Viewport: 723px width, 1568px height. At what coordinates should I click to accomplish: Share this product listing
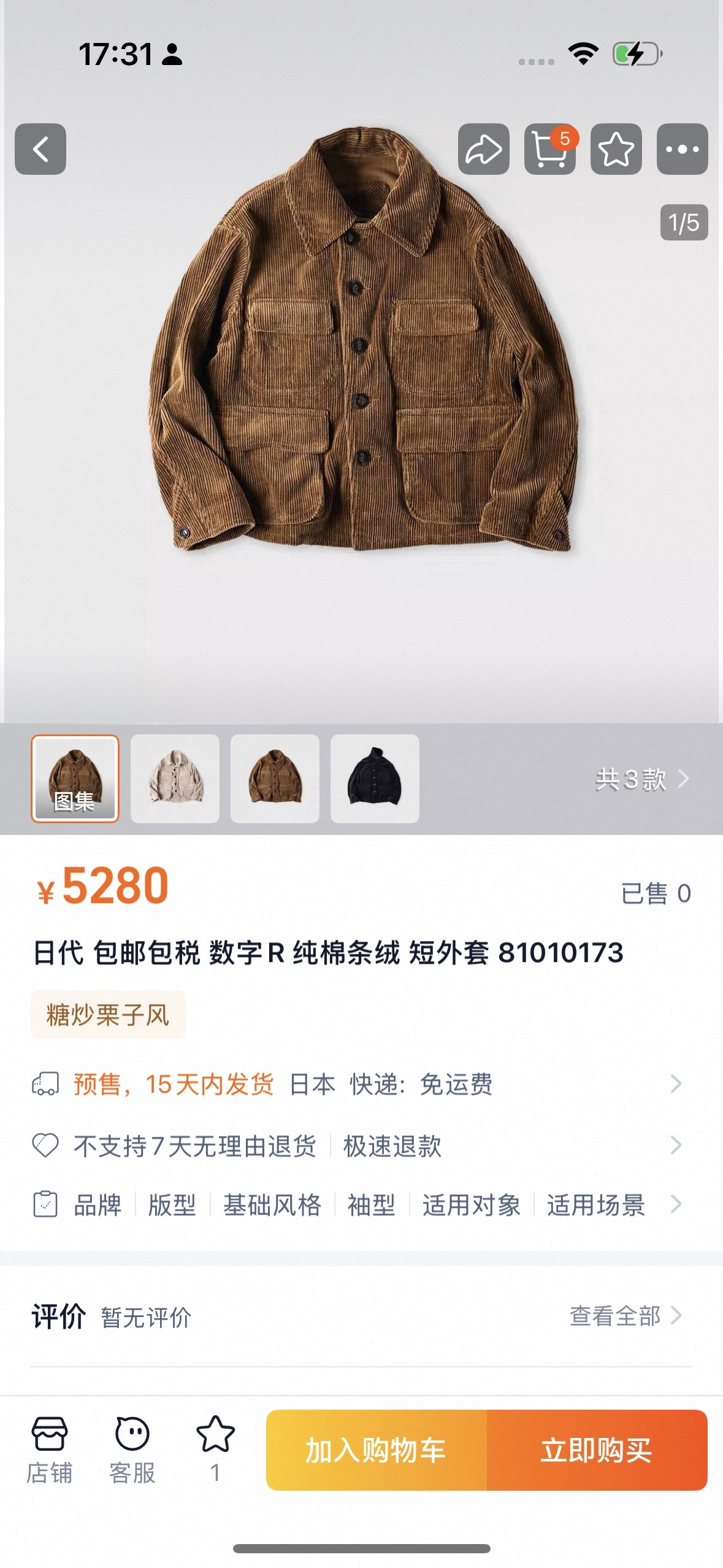(x=483, y=149)
